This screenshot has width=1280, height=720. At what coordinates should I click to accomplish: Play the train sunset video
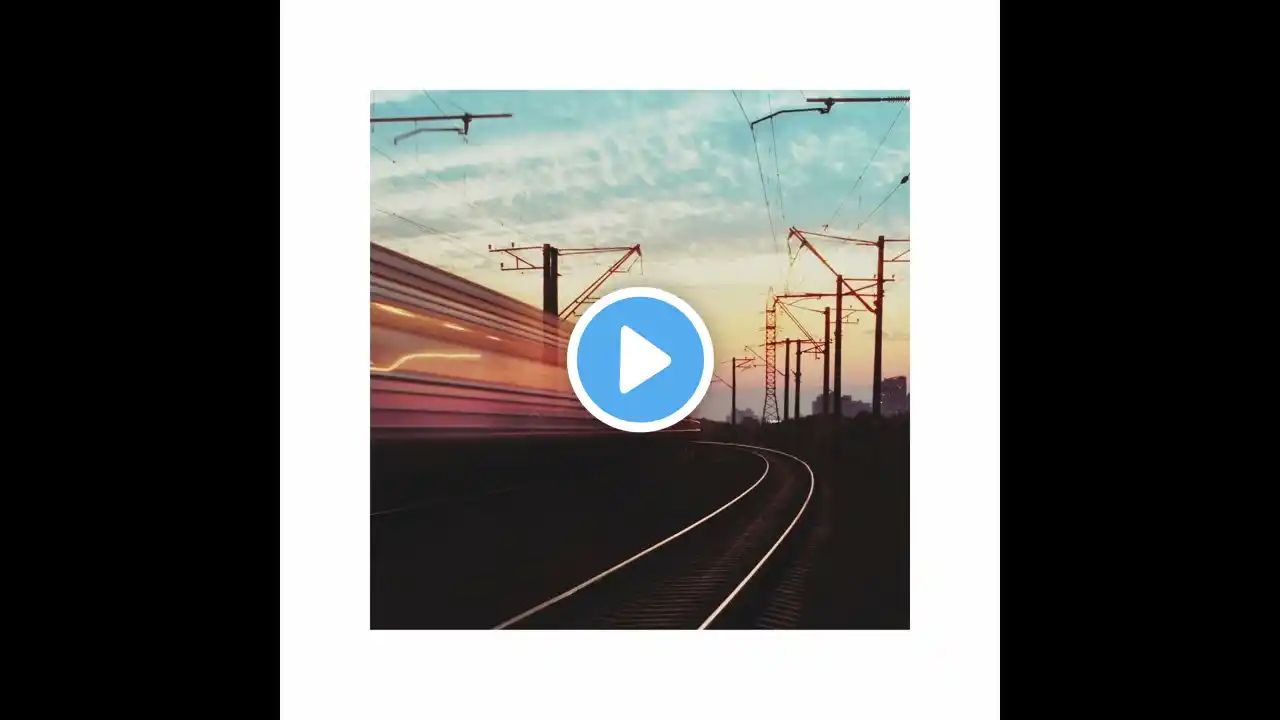click(640, 360)
